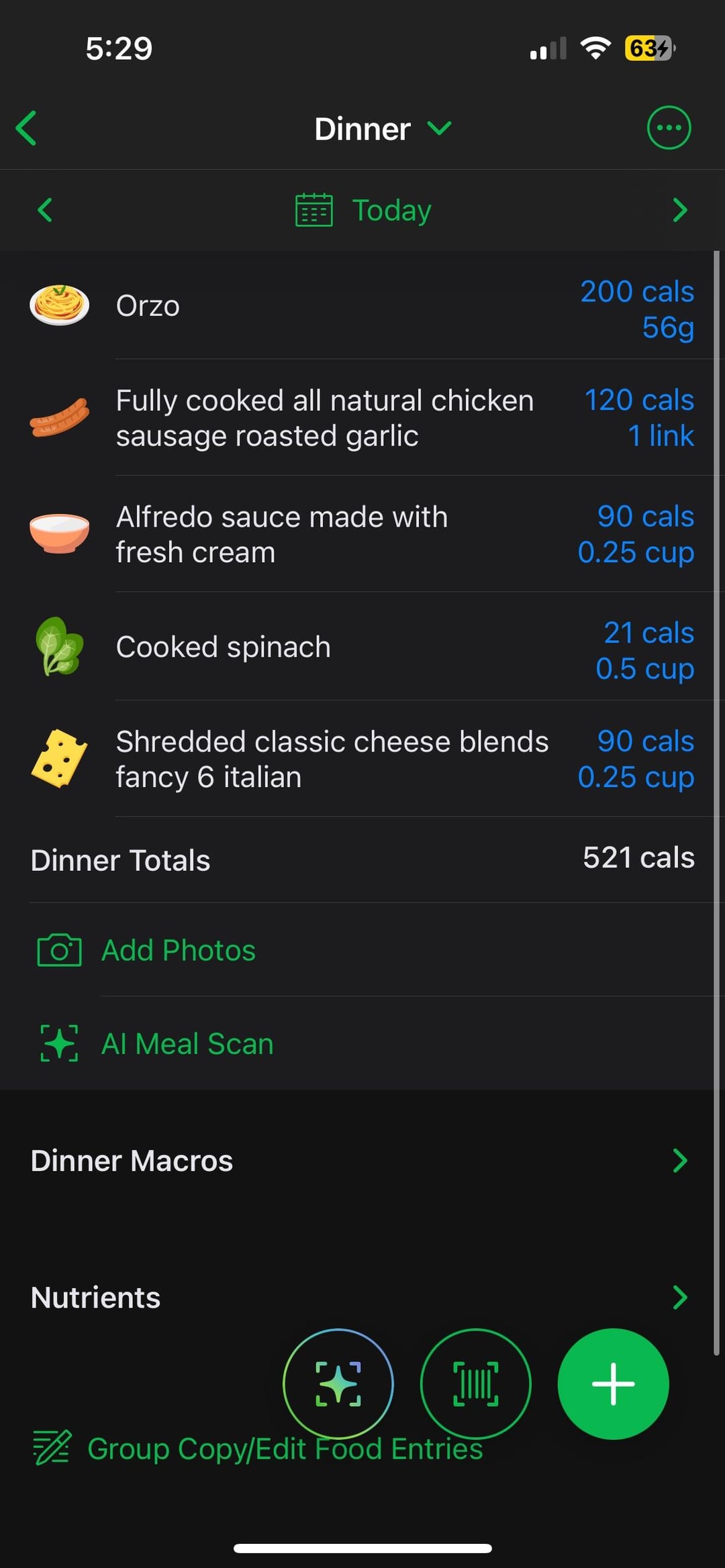The image size is (725, 1568).
Task: Expand Nutrients details
Action: (x=362, y=1298)
